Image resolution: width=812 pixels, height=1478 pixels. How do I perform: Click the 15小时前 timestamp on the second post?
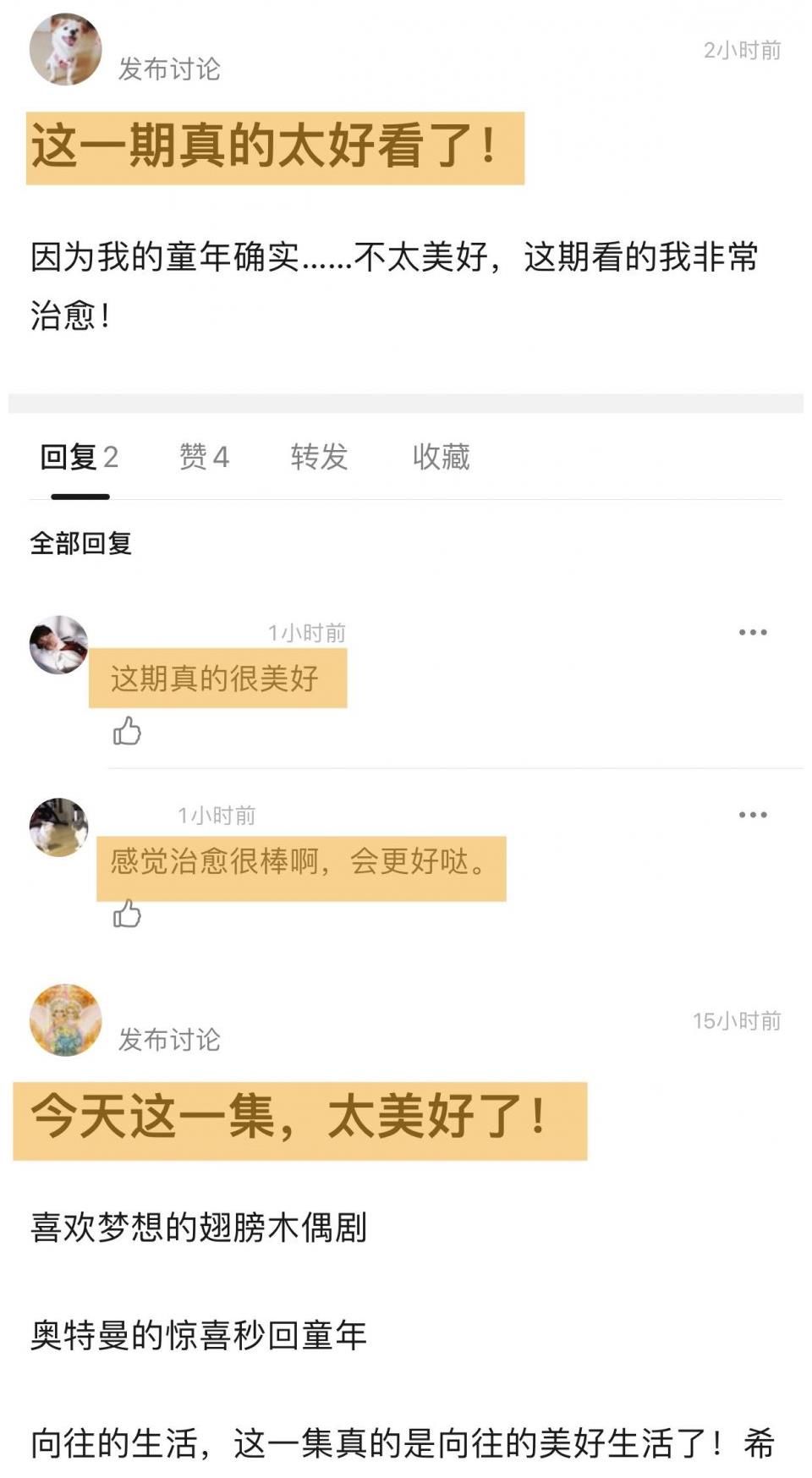[x=738, y=1021]
